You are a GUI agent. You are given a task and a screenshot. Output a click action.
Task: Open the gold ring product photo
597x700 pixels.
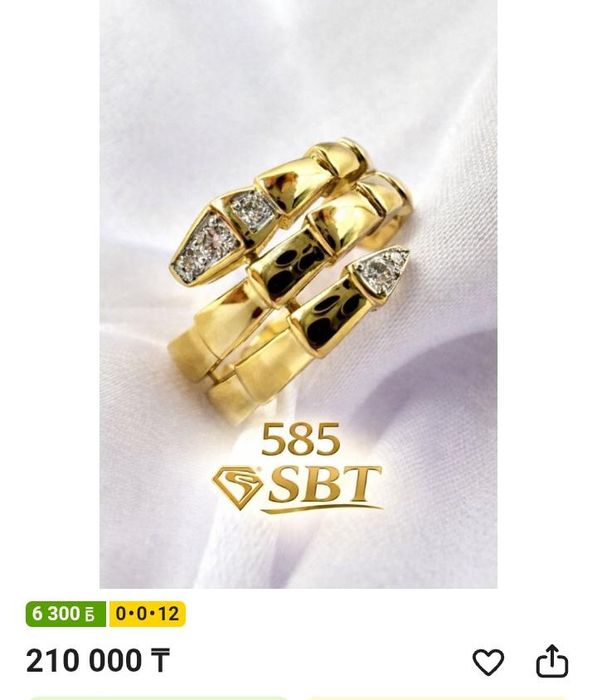pos(298,294)
